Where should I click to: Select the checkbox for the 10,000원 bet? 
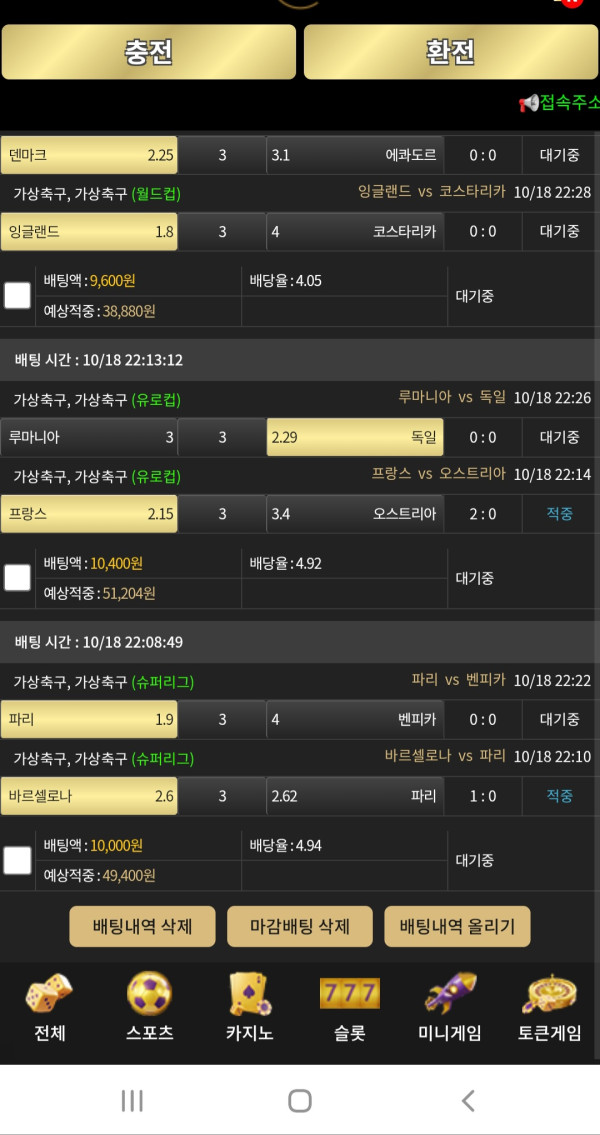17,860
